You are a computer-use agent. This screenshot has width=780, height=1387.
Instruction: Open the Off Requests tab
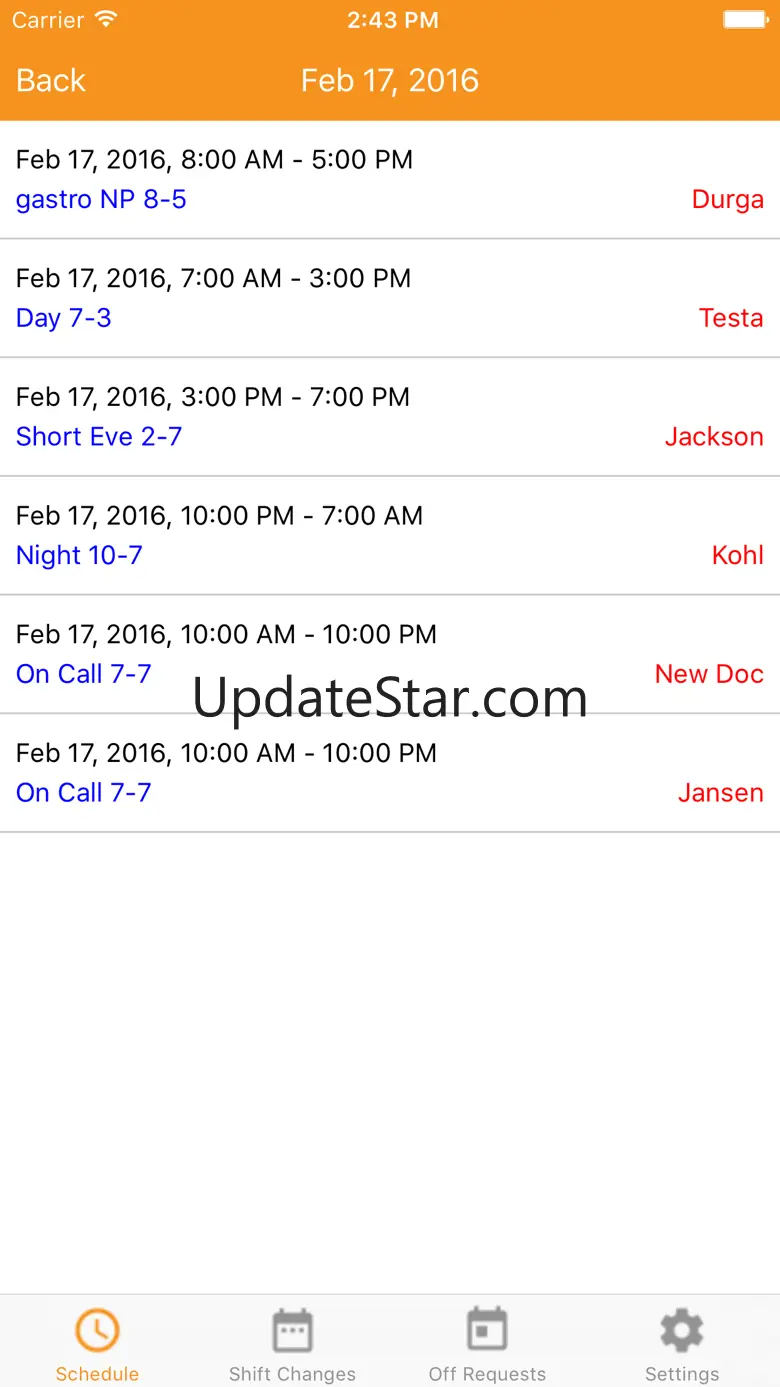point(487,1343)
